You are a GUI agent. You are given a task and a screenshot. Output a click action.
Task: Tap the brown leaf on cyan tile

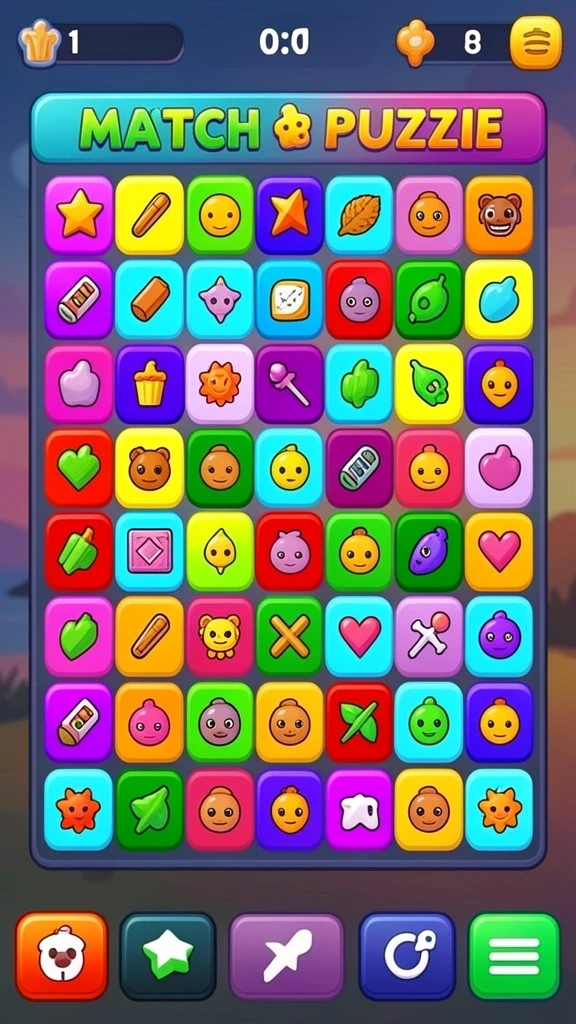359,215
